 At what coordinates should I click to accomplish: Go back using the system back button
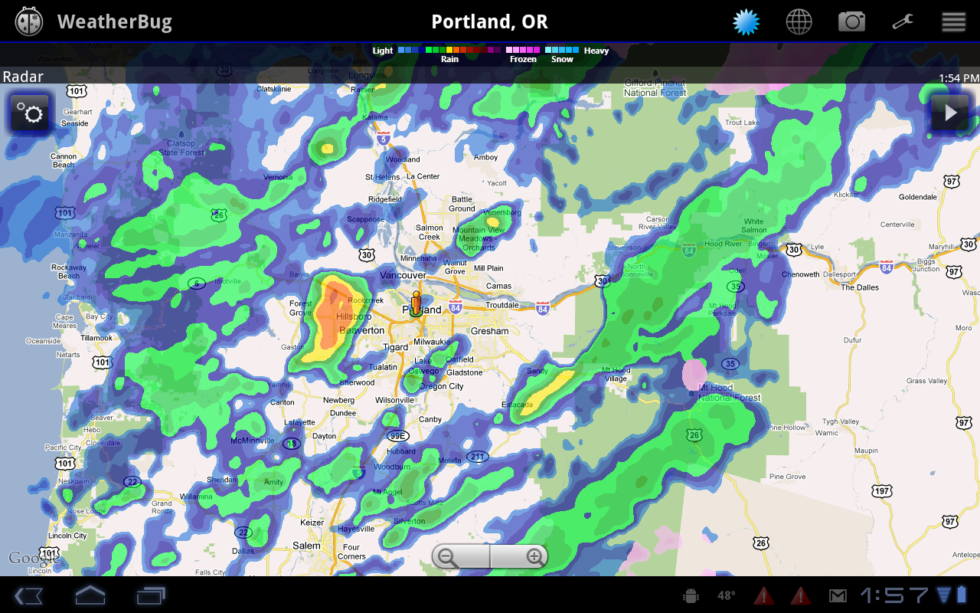click(29, 596)
